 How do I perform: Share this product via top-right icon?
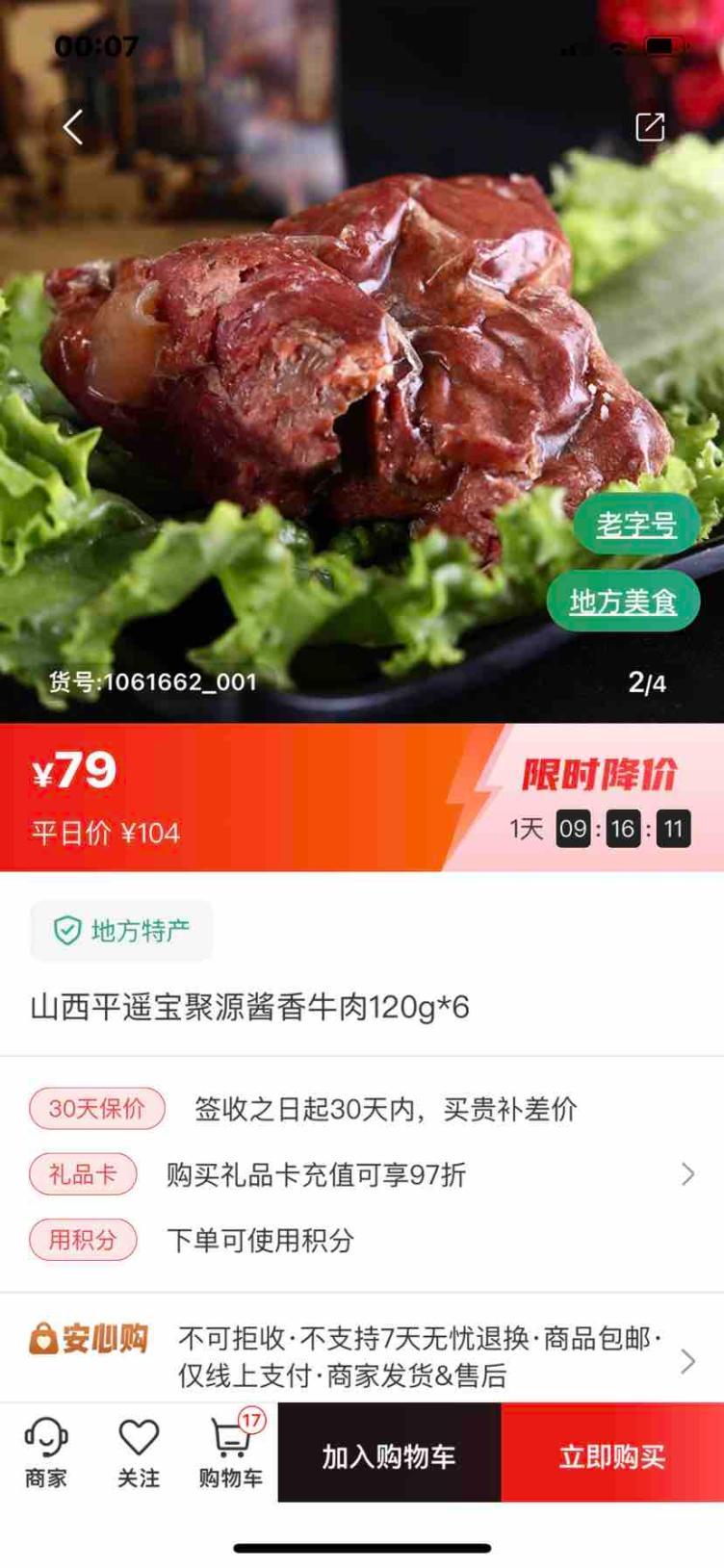[650, 127]
